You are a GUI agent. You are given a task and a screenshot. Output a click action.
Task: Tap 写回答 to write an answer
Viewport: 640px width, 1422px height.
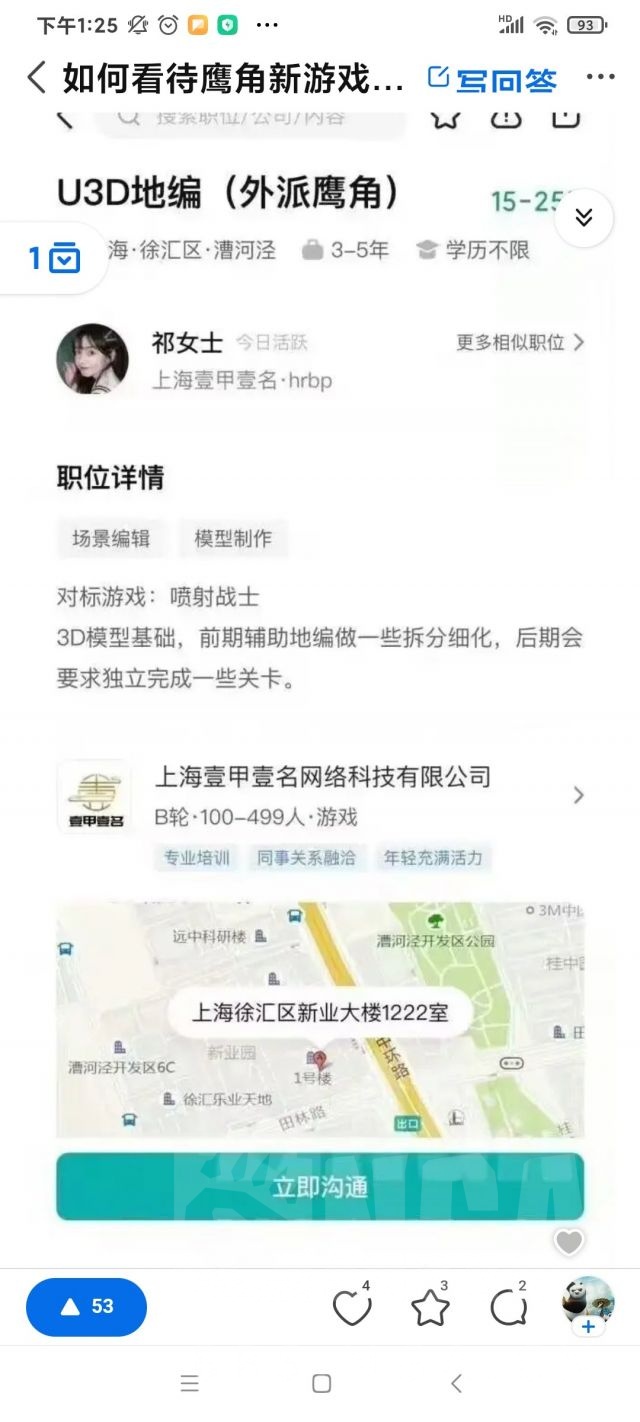point(492,79)
